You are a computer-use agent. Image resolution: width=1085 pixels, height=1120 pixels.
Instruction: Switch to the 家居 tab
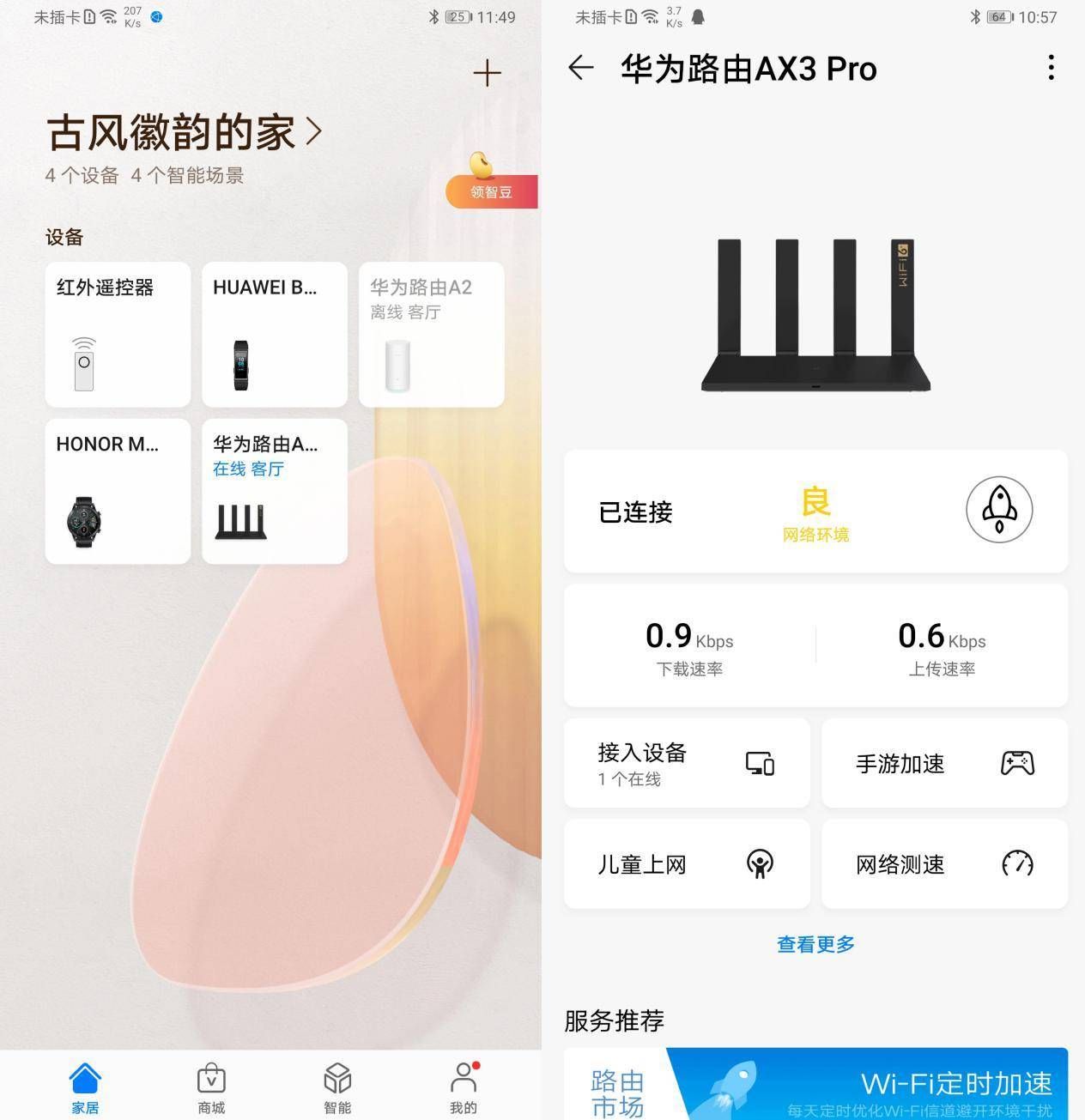click(x=85, y=1087)
